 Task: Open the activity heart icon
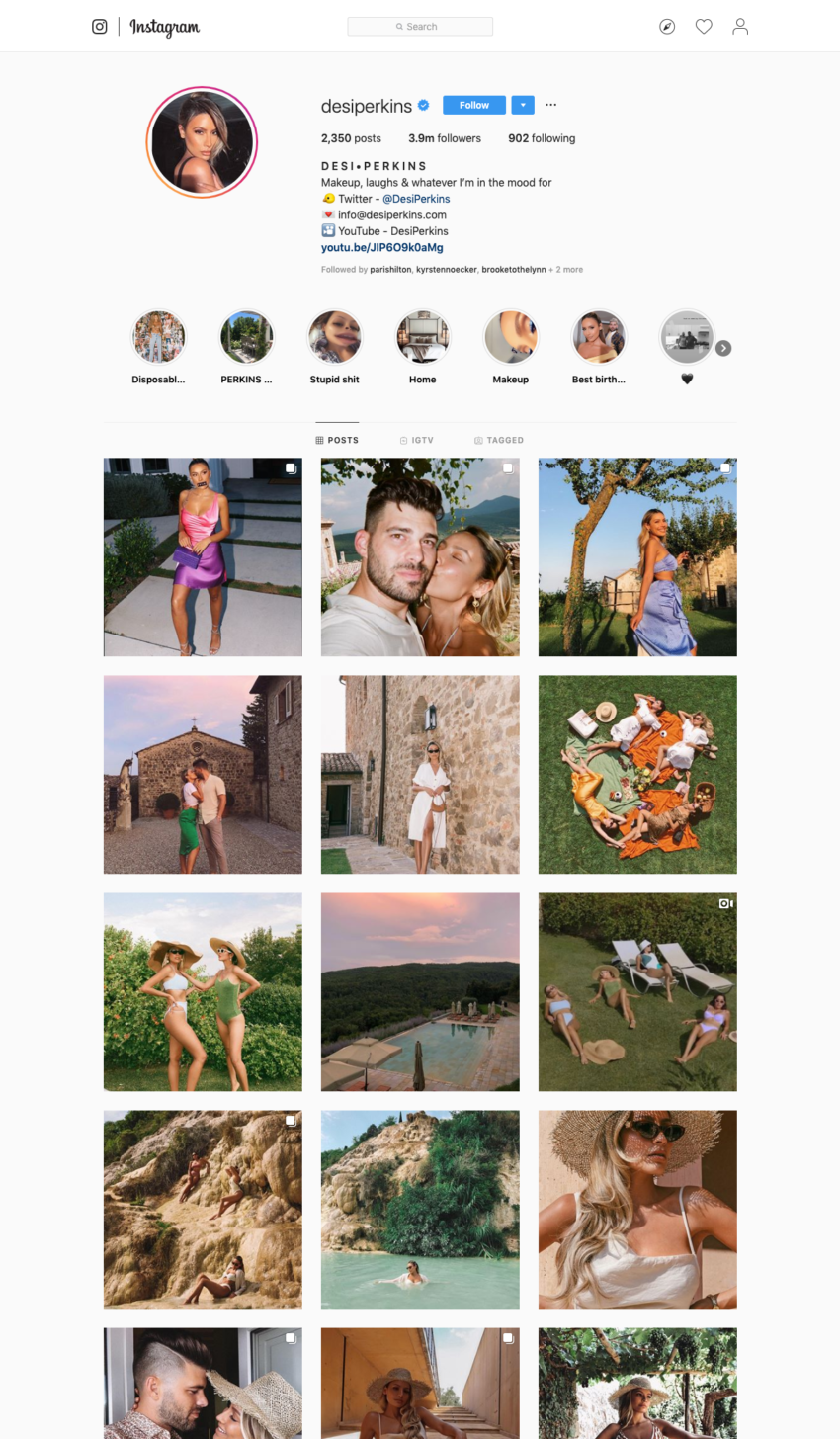point(704,27)
